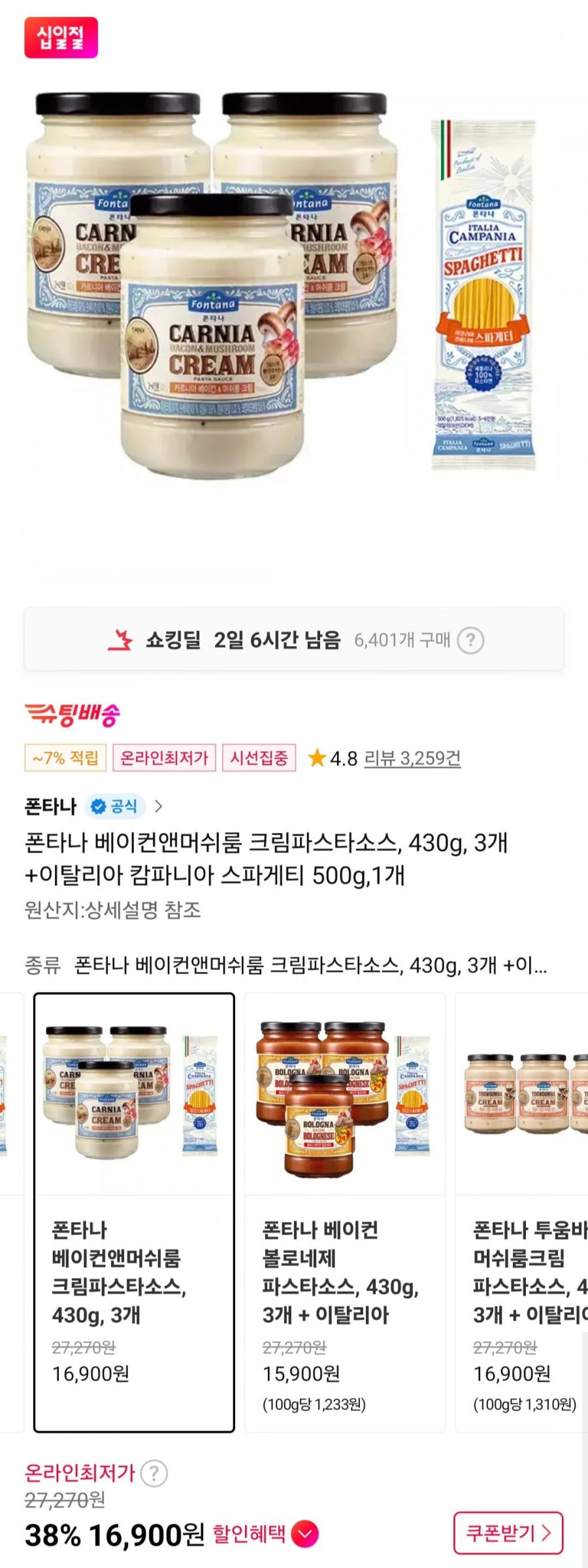The height and width of the screenshot is (1568, 588).
Task: Select the 투움바 머쉬룸크림 파스타소스 option card
Action: pyautogui.click(x=523, y=1212)
